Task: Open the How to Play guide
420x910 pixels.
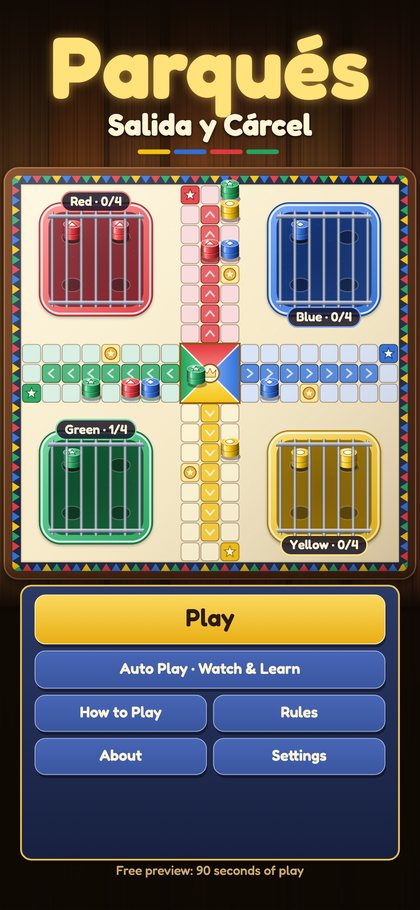Action: tap(121, 713)
